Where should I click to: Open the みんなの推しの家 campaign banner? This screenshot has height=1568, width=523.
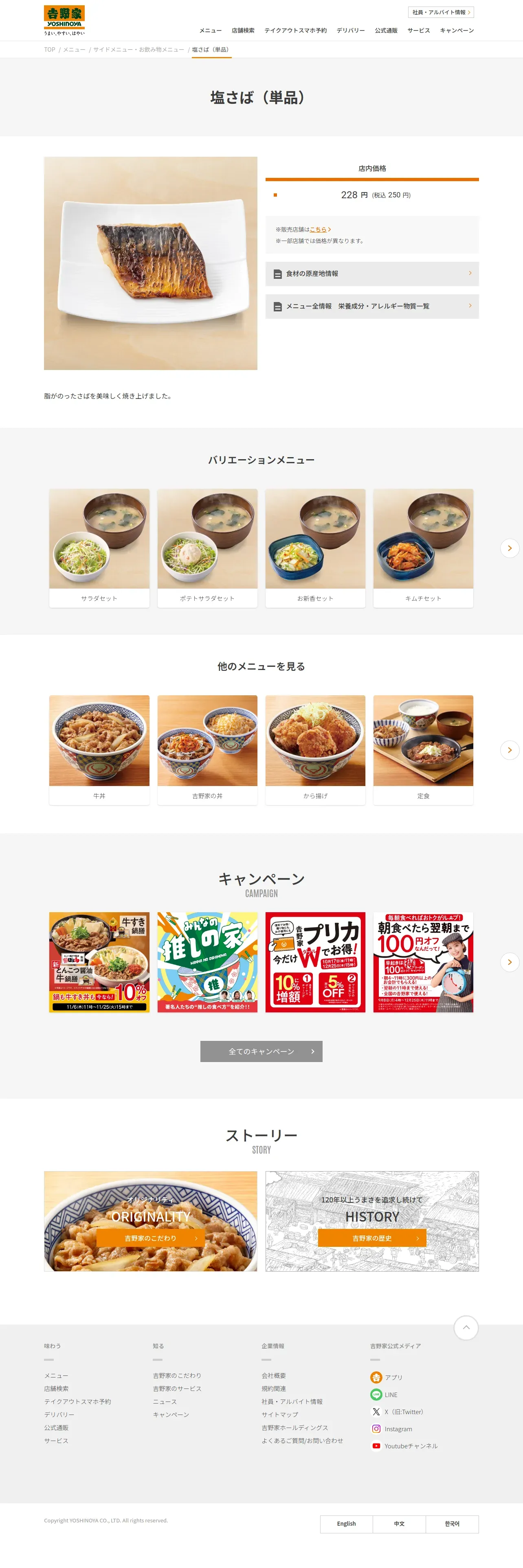pyautogui.click(x=208, y=962)
